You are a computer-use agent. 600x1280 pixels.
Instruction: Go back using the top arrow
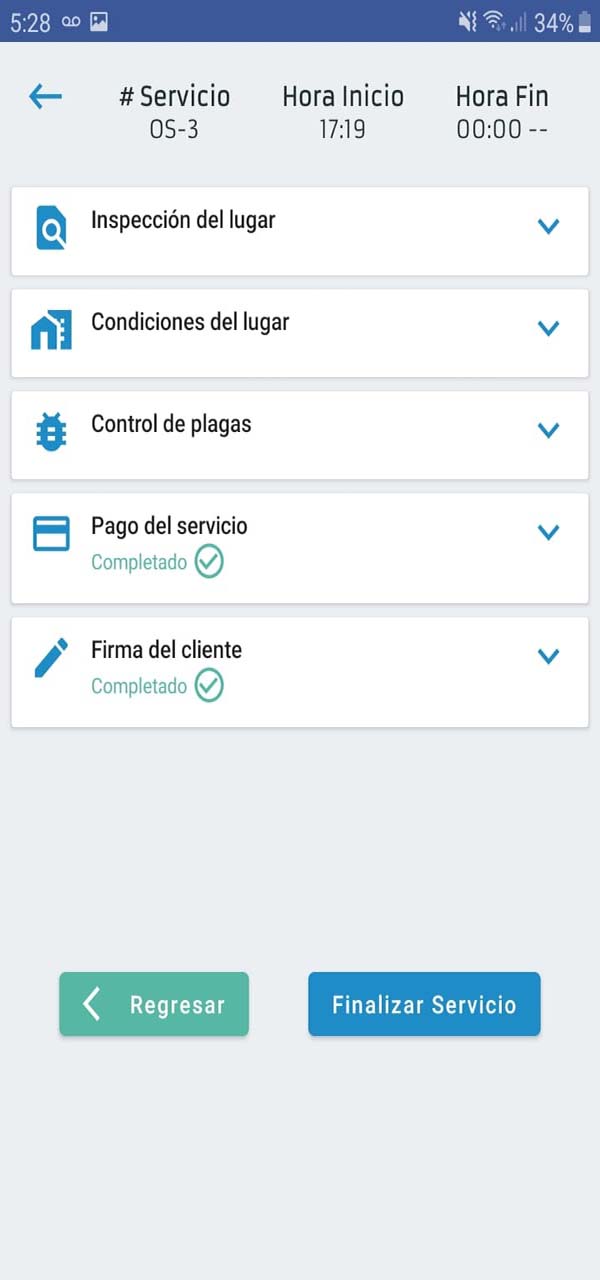coord(46,97)
